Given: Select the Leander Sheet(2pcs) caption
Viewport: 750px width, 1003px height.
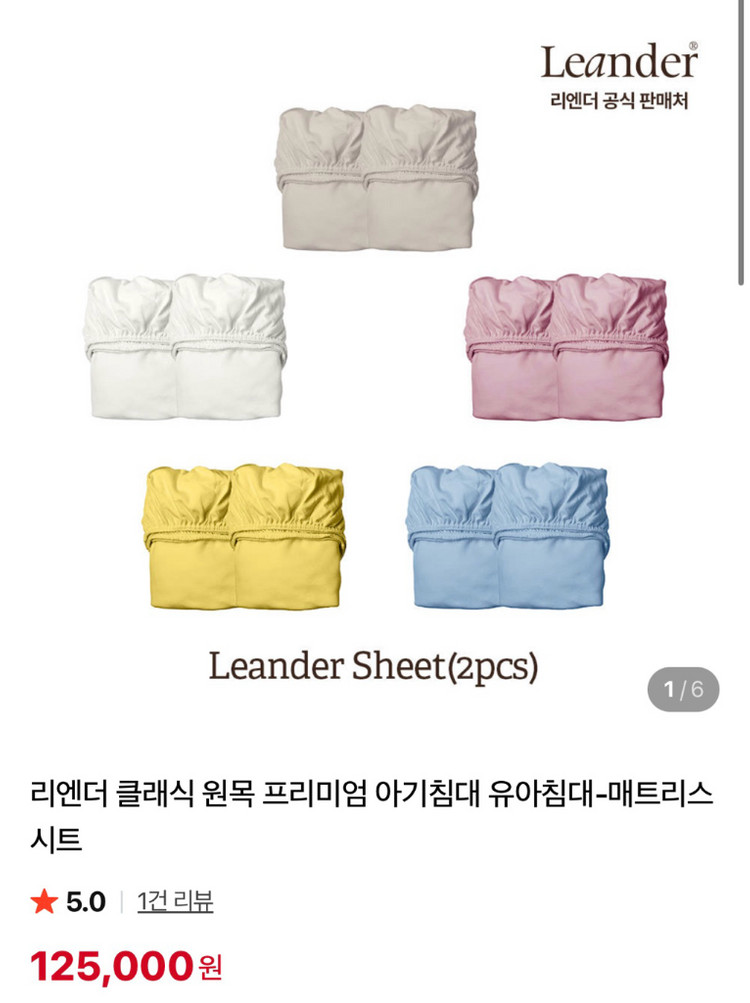Looking at the screenshot, I should [x=376, y=665].
